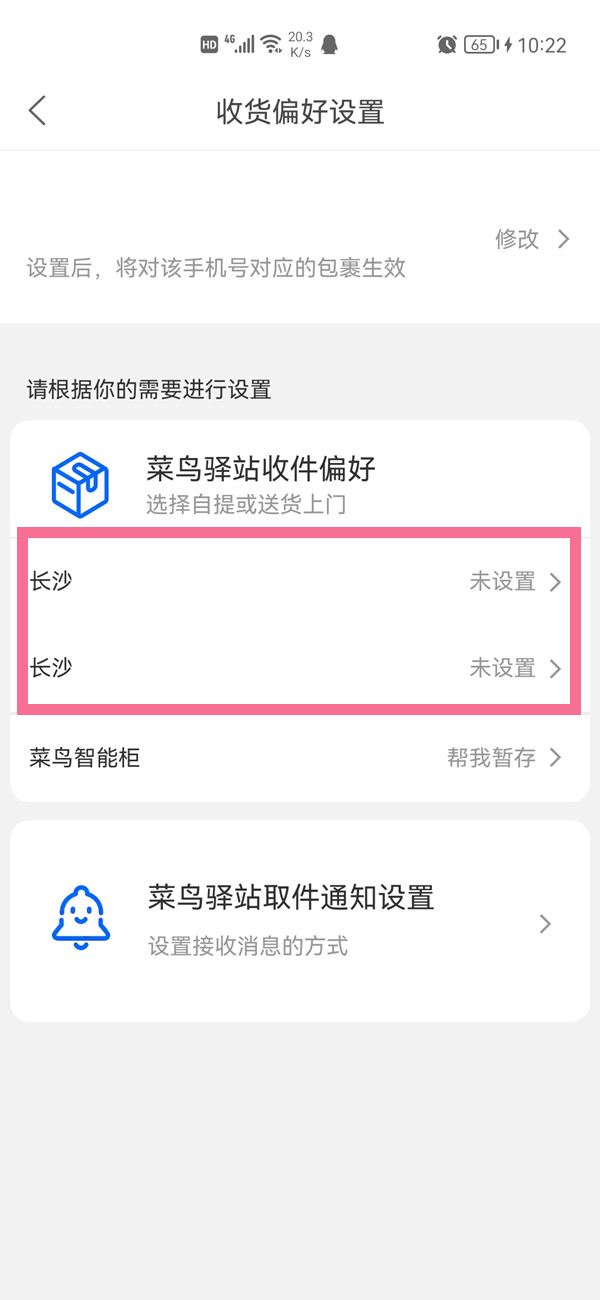The image size is (600, 1300).
Task: Go back from 收货偏好设置
Action: click(x=38, y=110)
